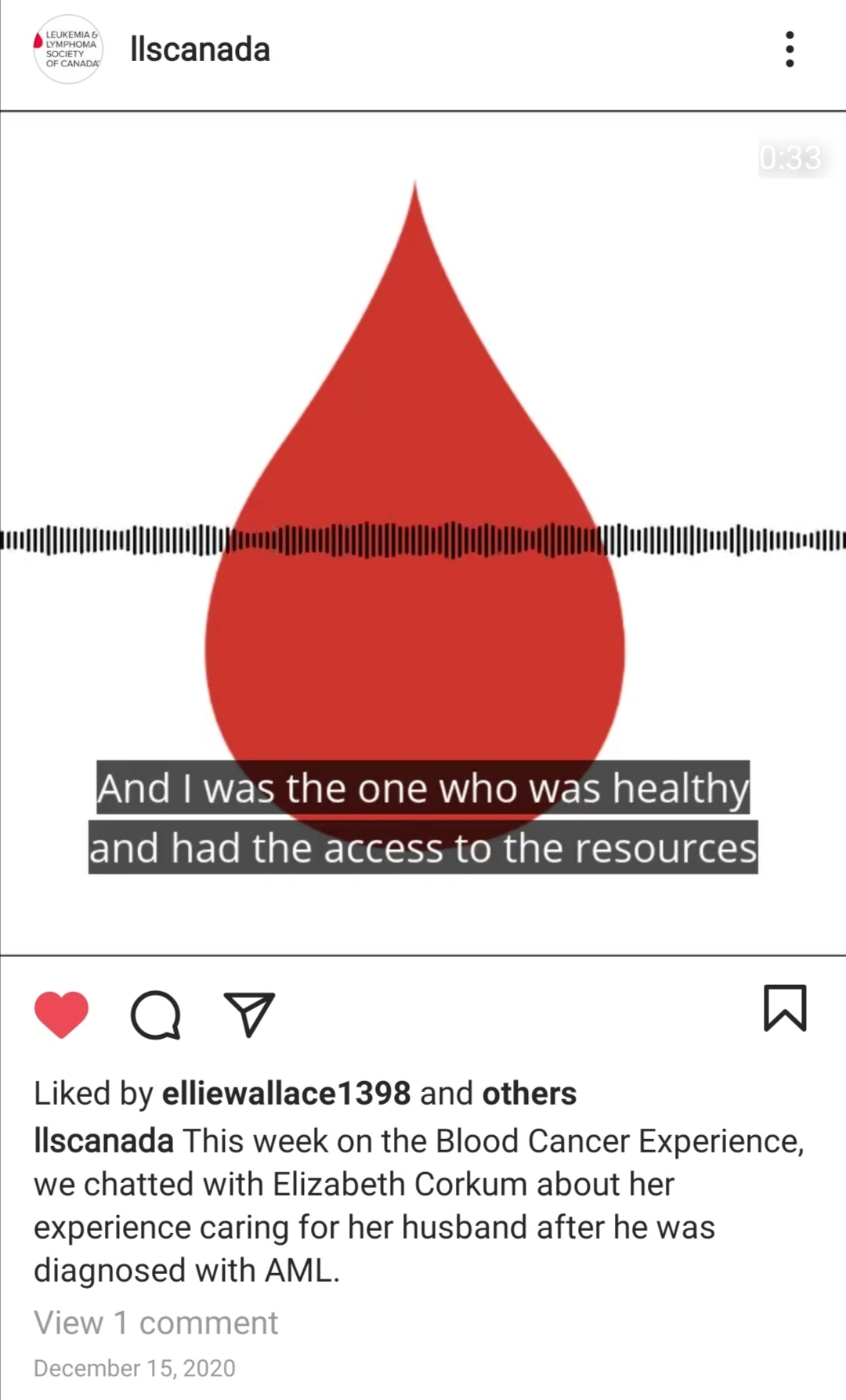View 1 comment

click(x=155, y=1322)
